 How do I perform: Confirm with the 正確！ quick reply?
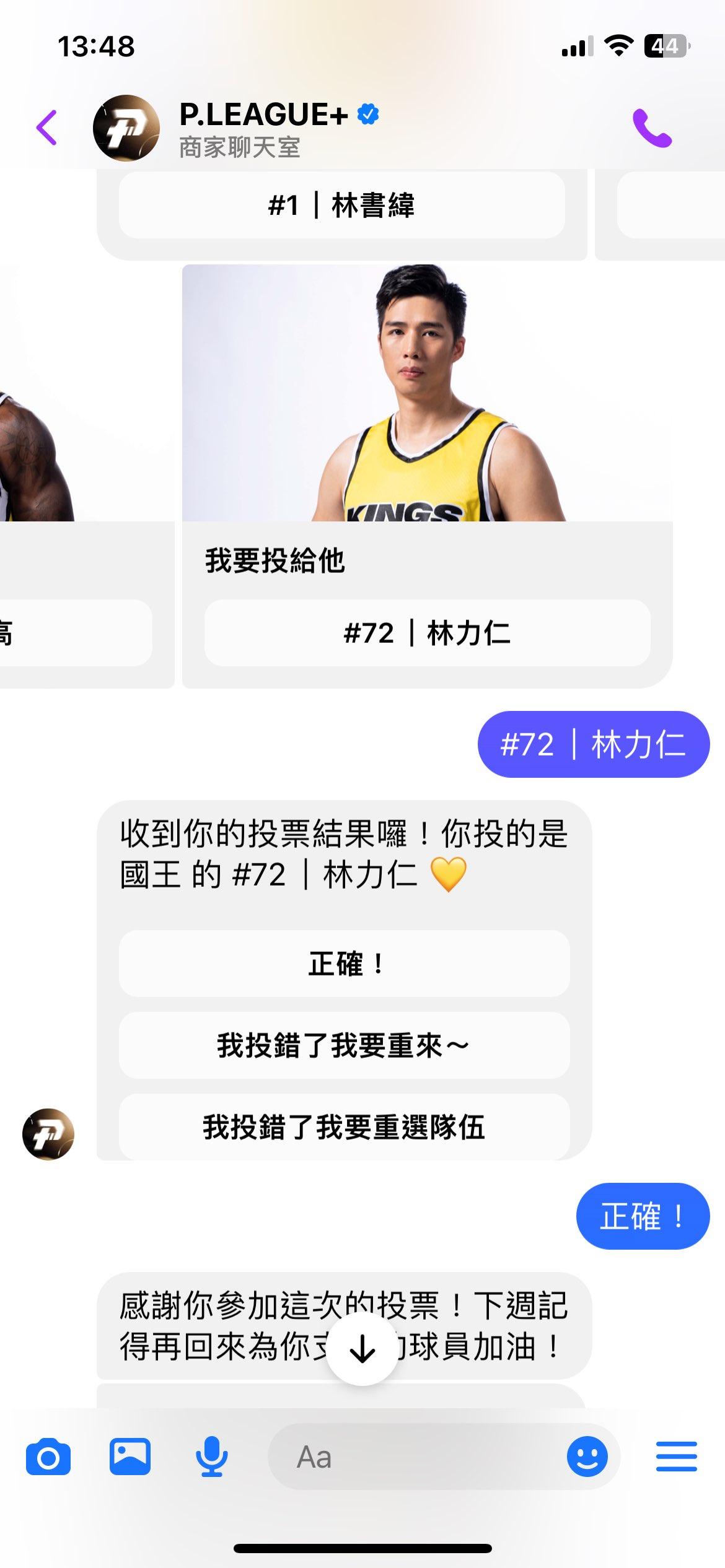[344, 964]
